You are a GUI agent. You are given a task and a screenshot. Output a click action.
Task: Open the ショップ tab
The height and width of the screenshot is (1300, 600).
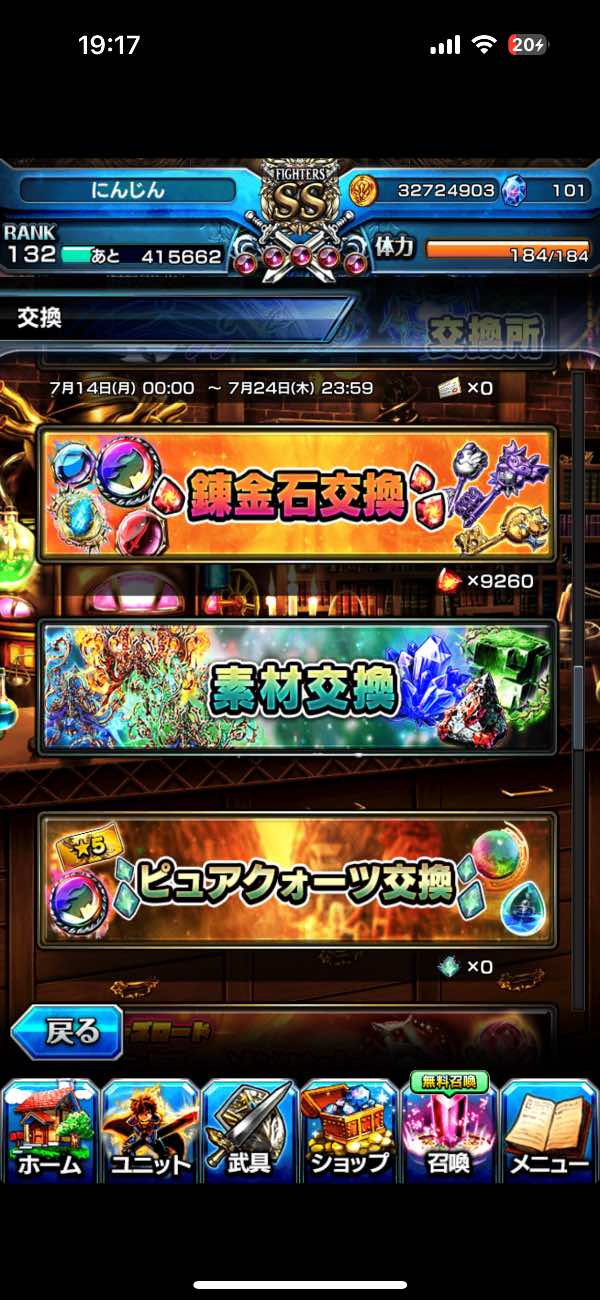pyautogui.click(x=349, y=1132)
